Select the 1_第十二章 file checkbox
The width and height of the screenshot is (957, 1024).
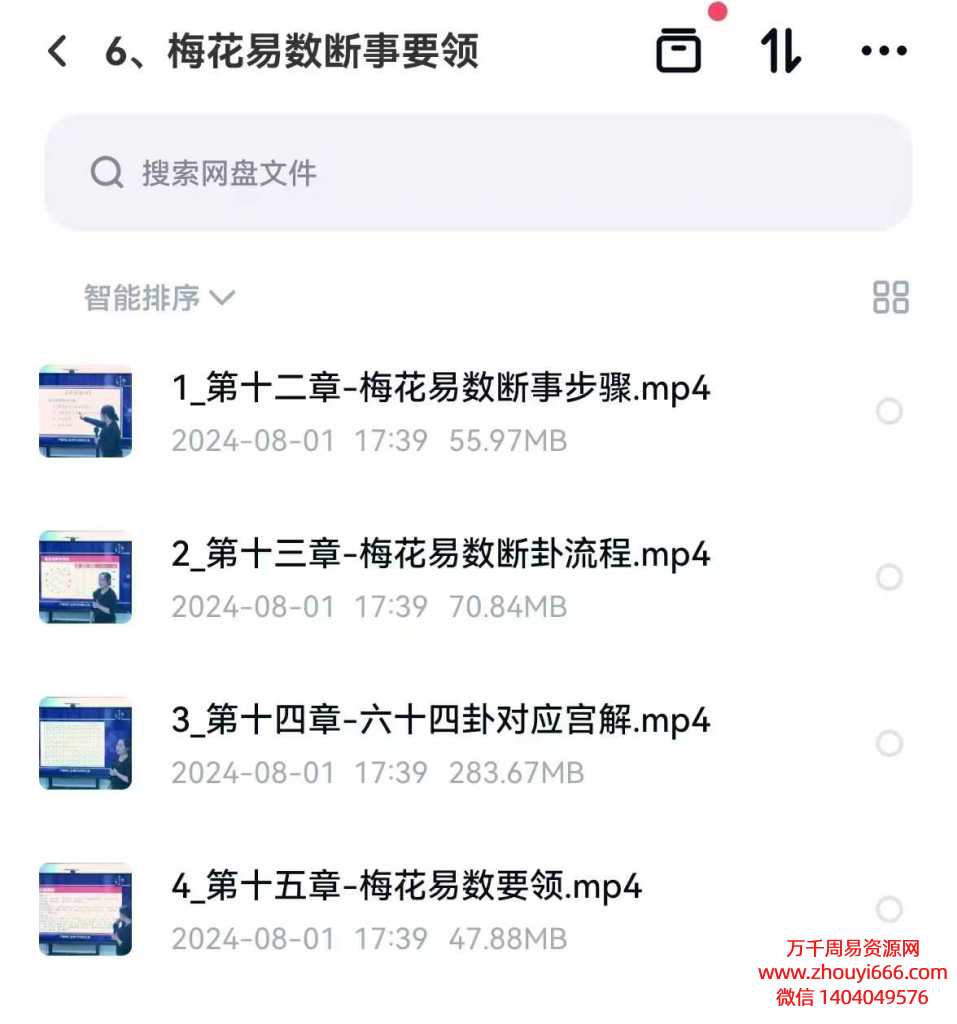tap(889, 411)
